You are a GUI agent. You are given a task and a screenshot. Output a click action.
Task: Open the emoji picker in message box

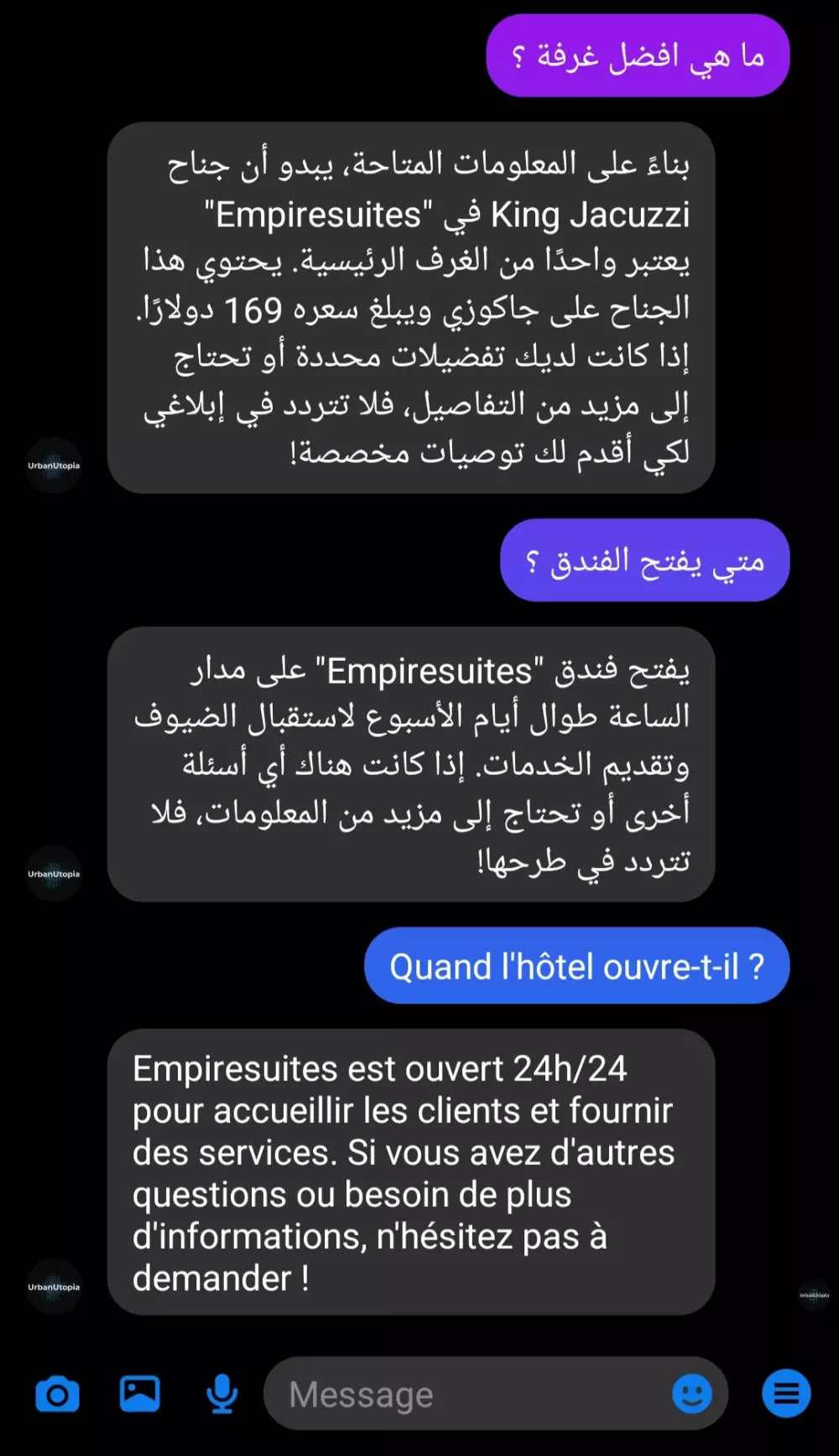click(692, 1394)
